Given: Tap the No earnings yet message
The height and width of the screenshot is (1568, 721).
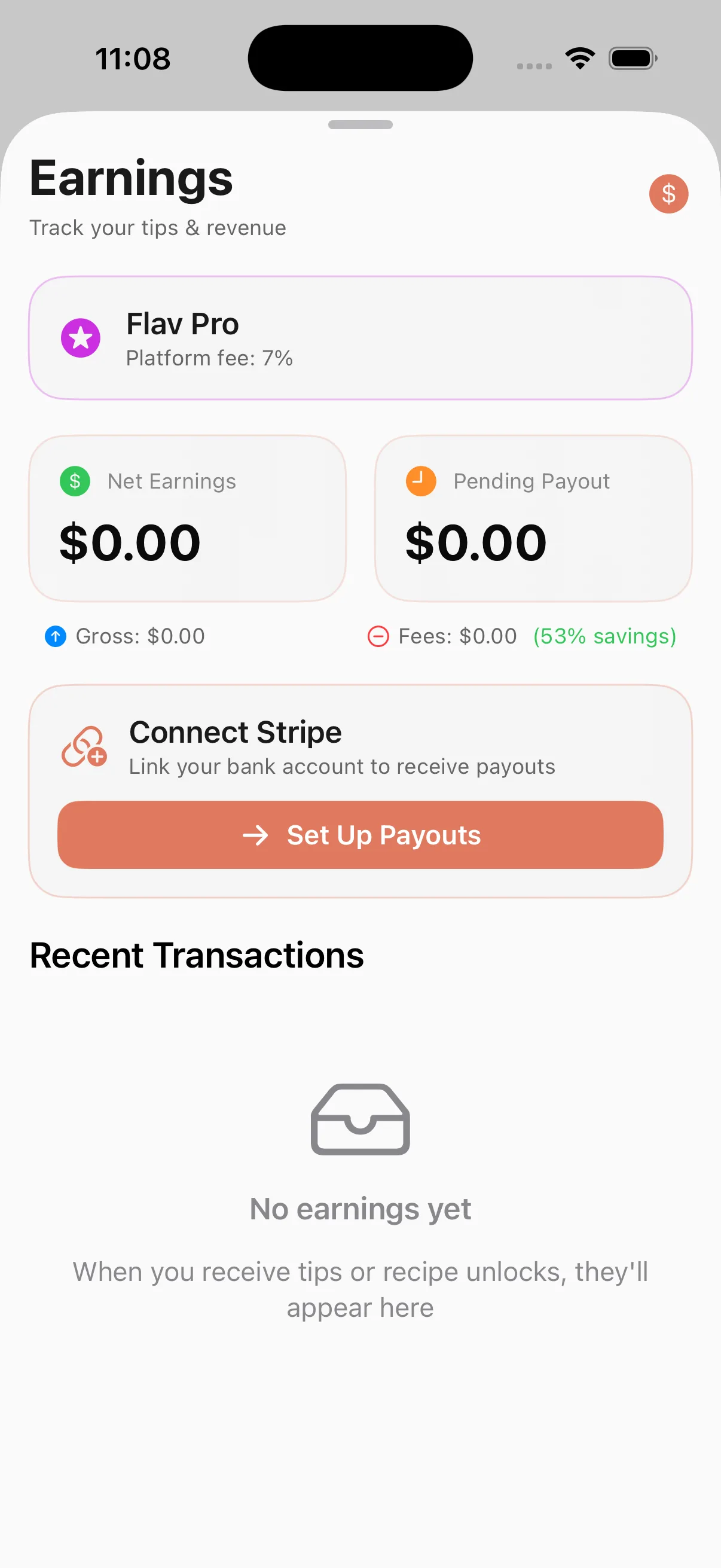Looking at the screenshot, I should [x=360, y=1208].
